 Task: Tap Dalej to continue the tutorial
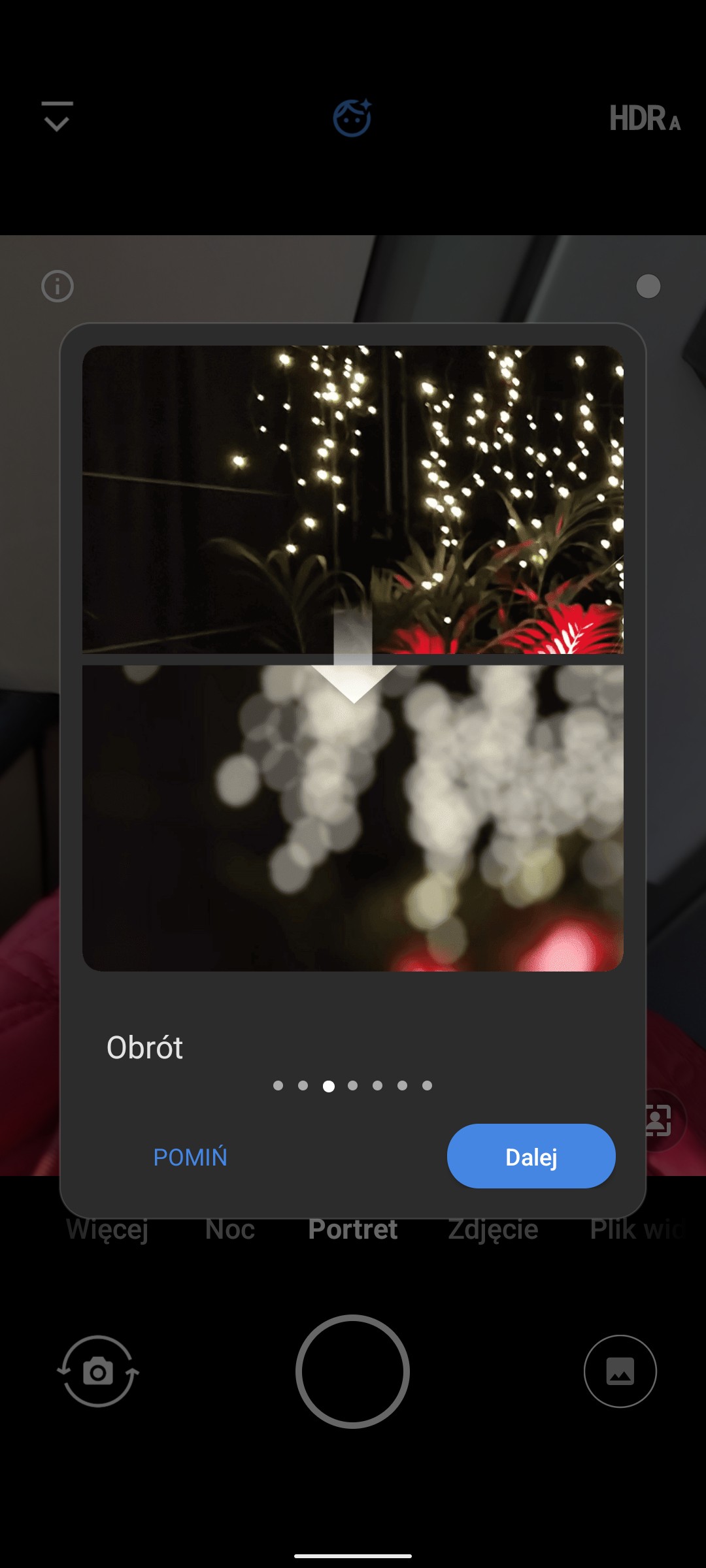531,1156
